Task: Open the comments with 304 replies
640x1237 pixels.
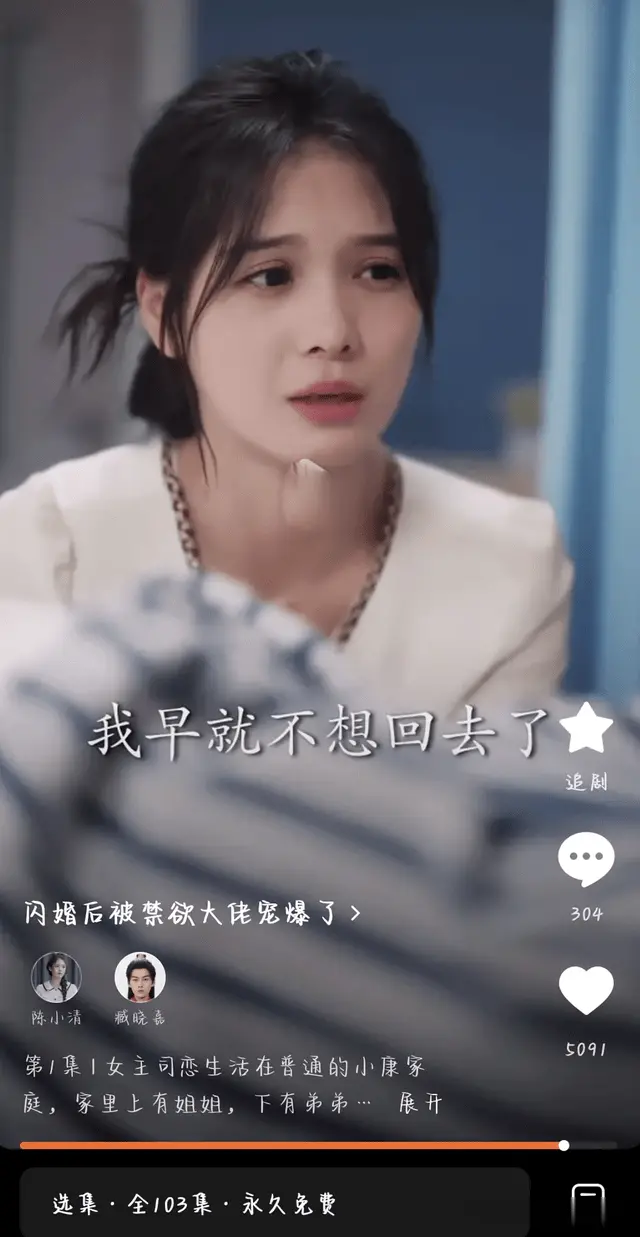Action: point(585,859)
